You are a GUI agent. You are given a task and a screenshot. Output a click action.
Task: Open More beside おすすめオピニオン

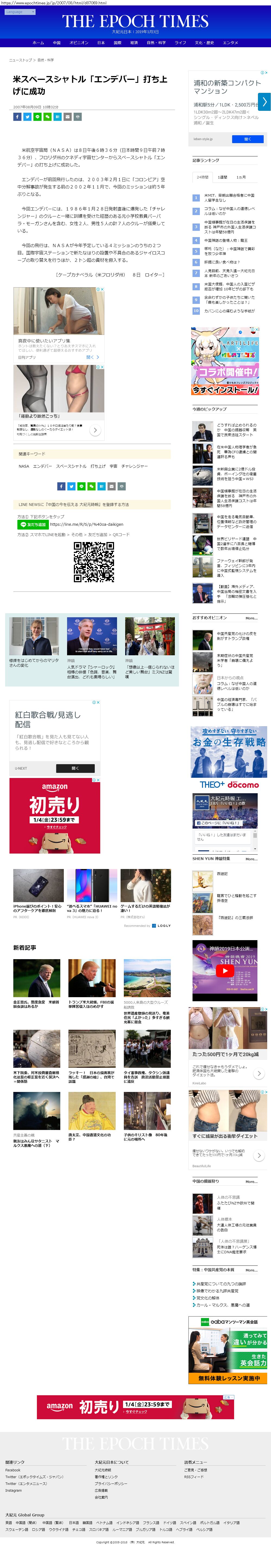251,618
